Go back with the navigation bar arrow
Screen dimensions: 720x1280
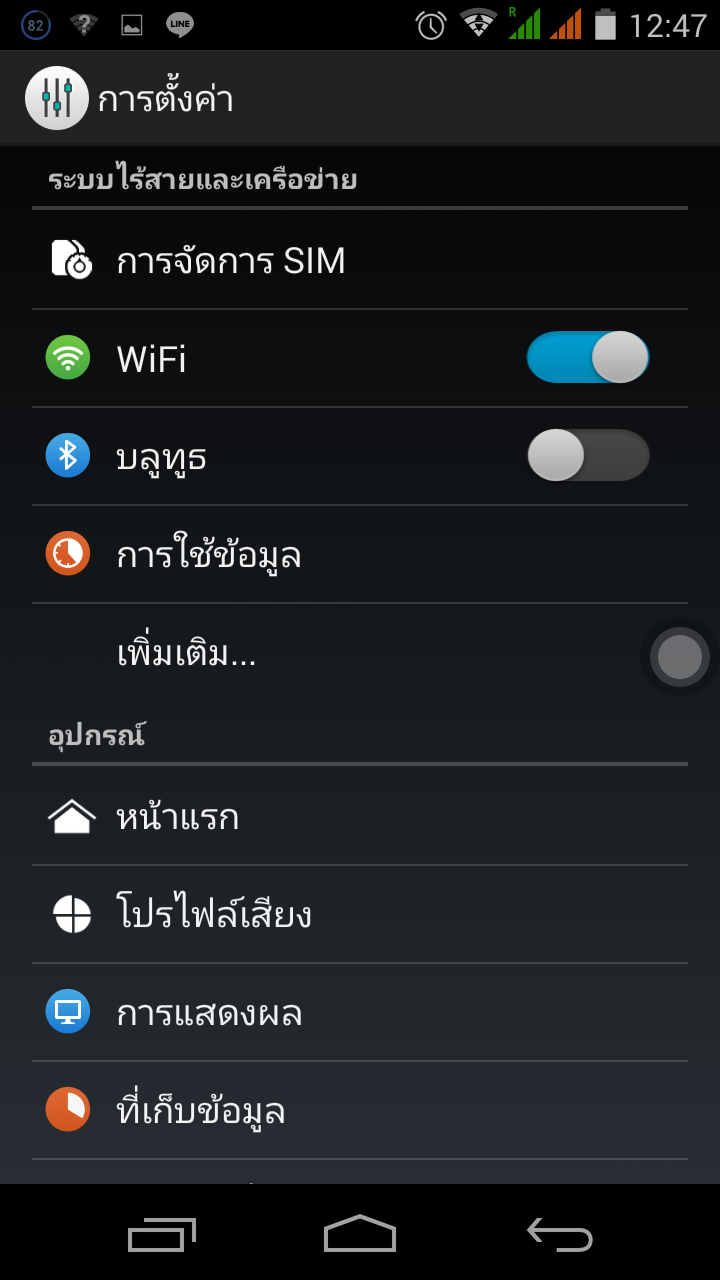click(x=560, y=1235)
